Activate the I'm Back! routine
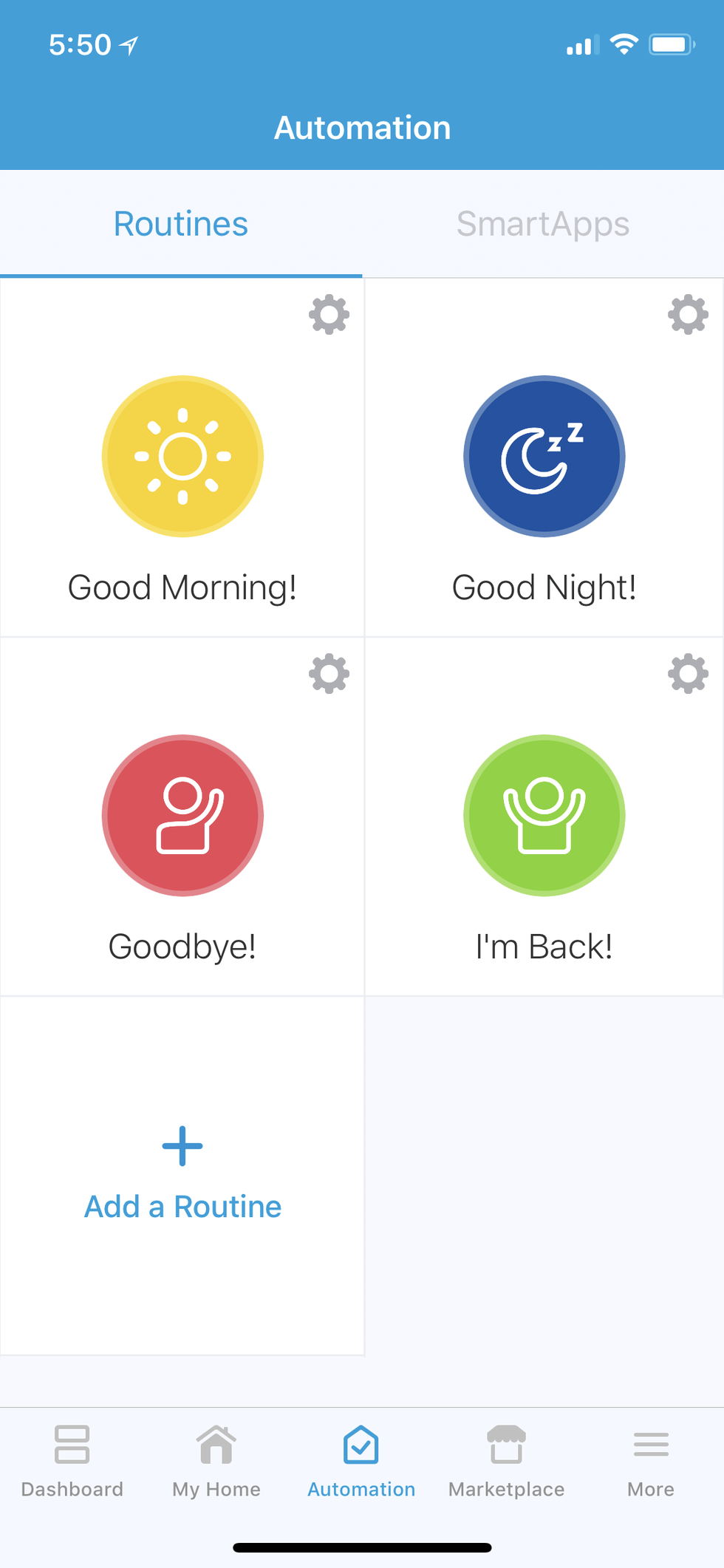Viewport: 724px width, 1568px height. coord(544,816)
